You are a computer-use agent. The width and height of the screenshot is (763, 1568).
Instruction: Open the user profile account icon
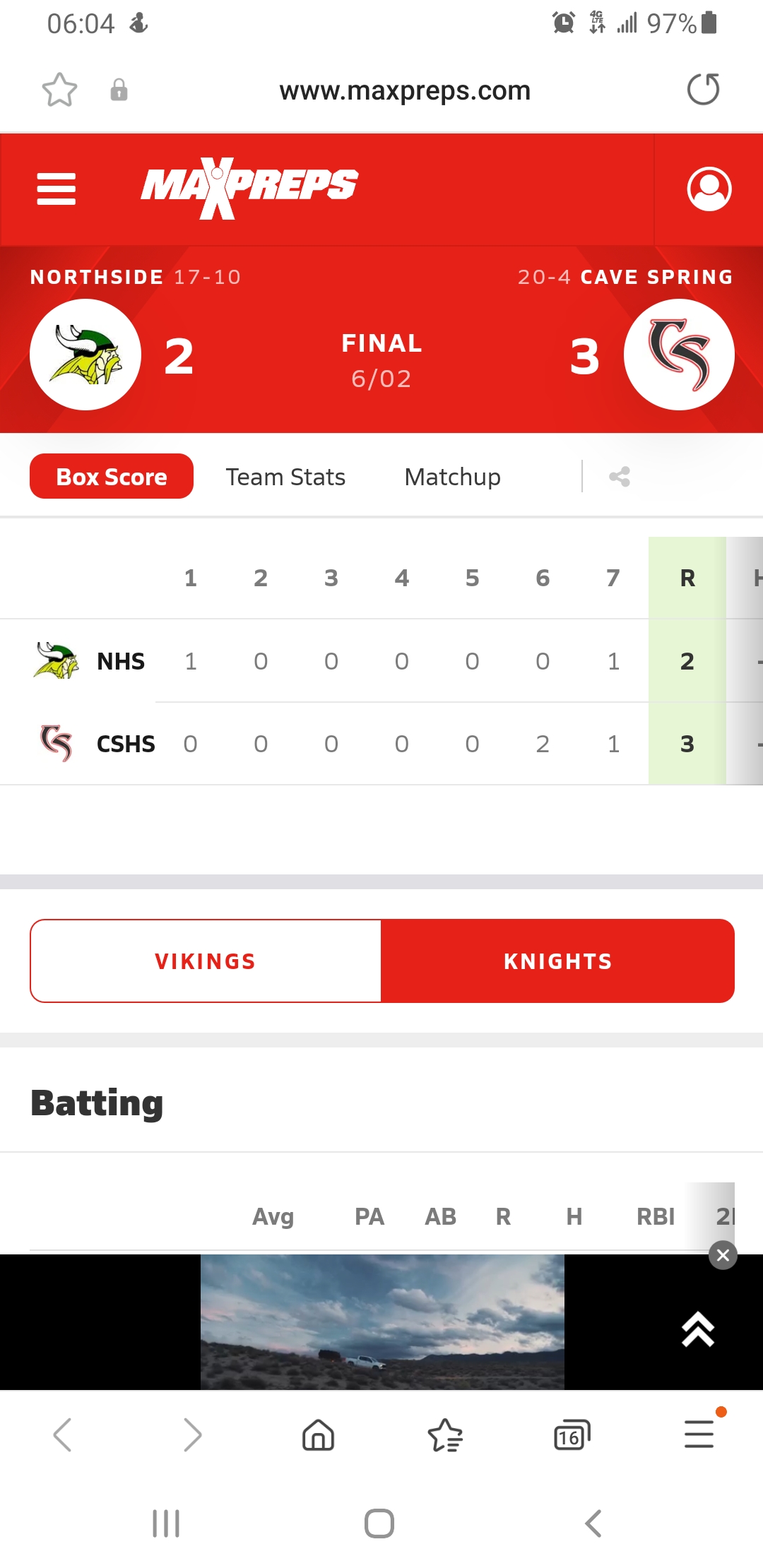click(711, 189)
